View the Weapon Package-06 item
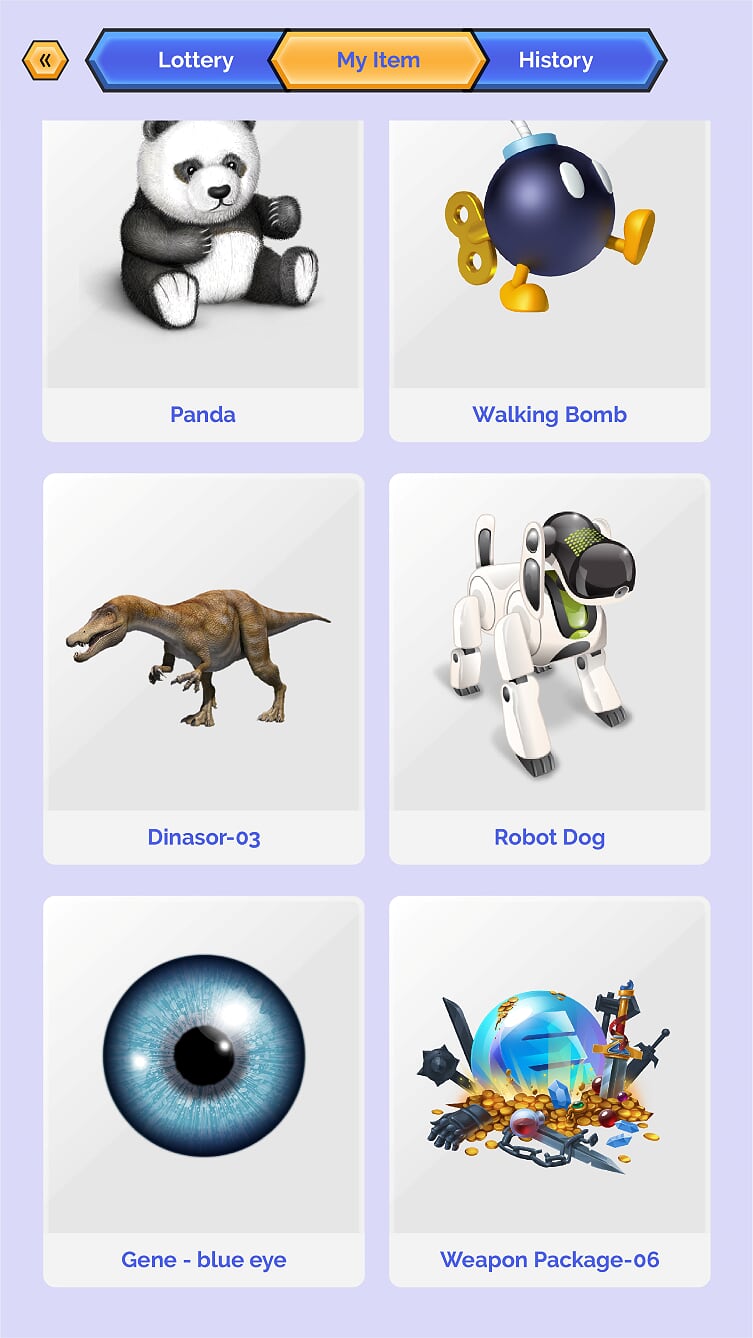Image resolution: width=753 pixels, height=1338 pixels. pos(549,1090)
